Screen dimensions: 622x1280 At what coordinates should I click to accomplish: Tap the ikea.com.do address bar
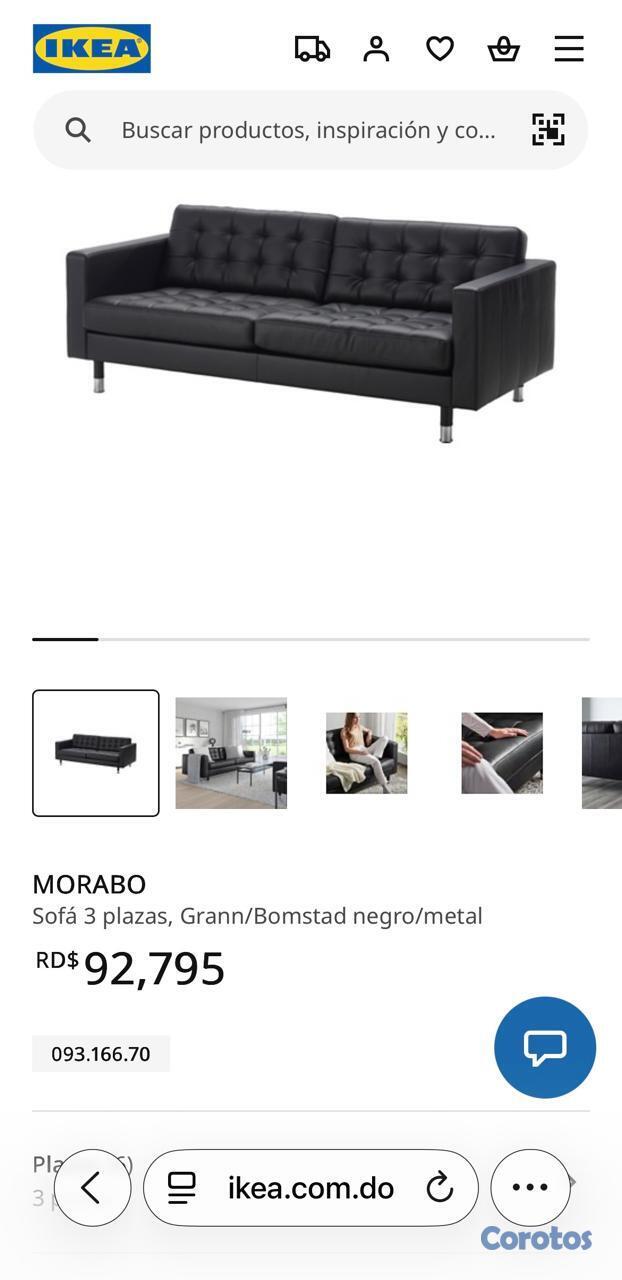[x=310, y=1188]
